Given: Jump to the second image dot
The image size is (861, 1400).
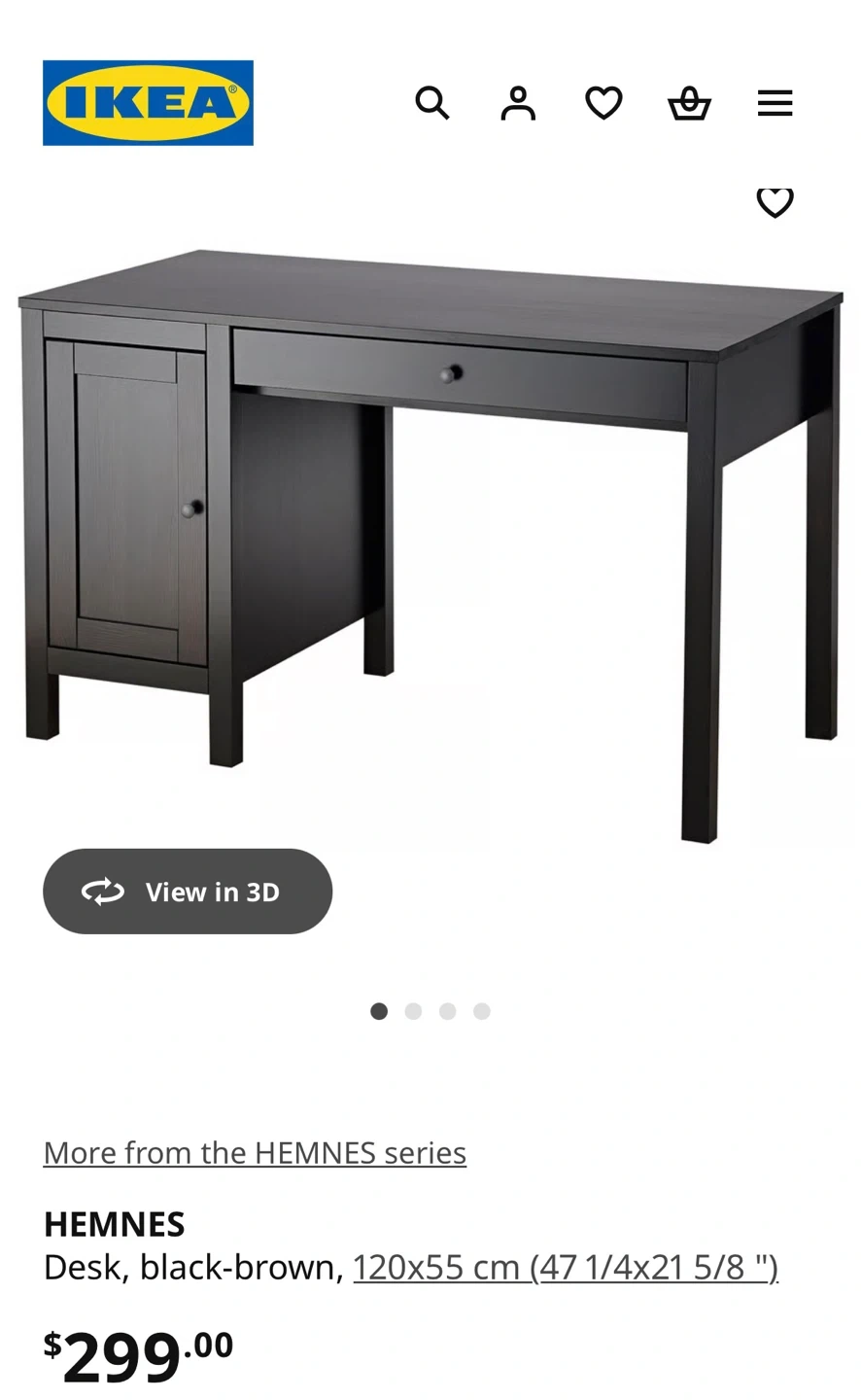Looking at the screenshot, I should point(413,1011).
